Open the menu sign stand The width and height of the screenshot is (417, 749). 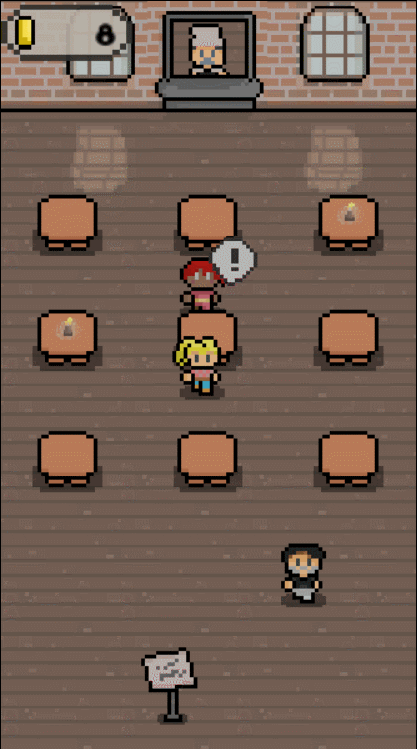[x=170, y=685]
